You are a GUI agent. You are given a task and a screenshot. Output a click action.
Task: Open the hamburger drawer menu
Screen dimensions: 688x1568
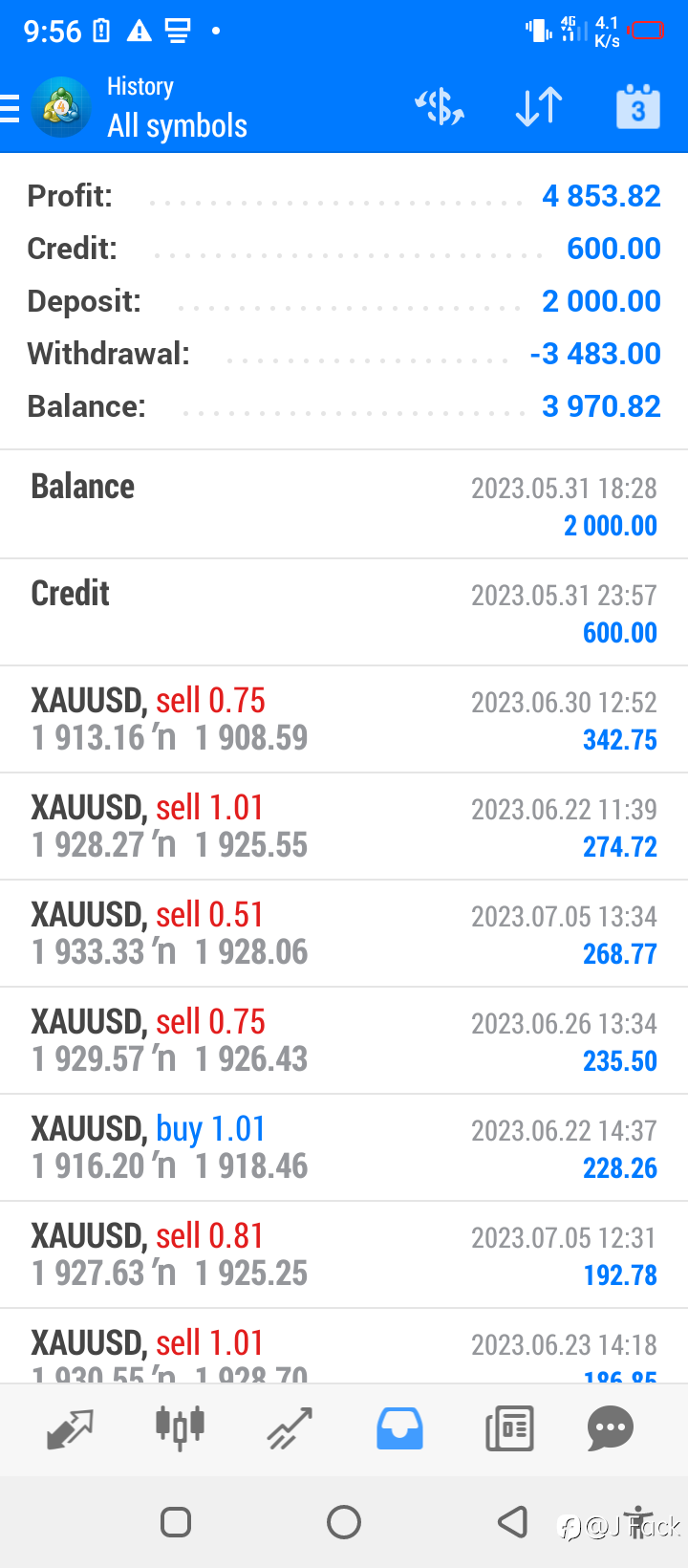click(x=11, y=108)
